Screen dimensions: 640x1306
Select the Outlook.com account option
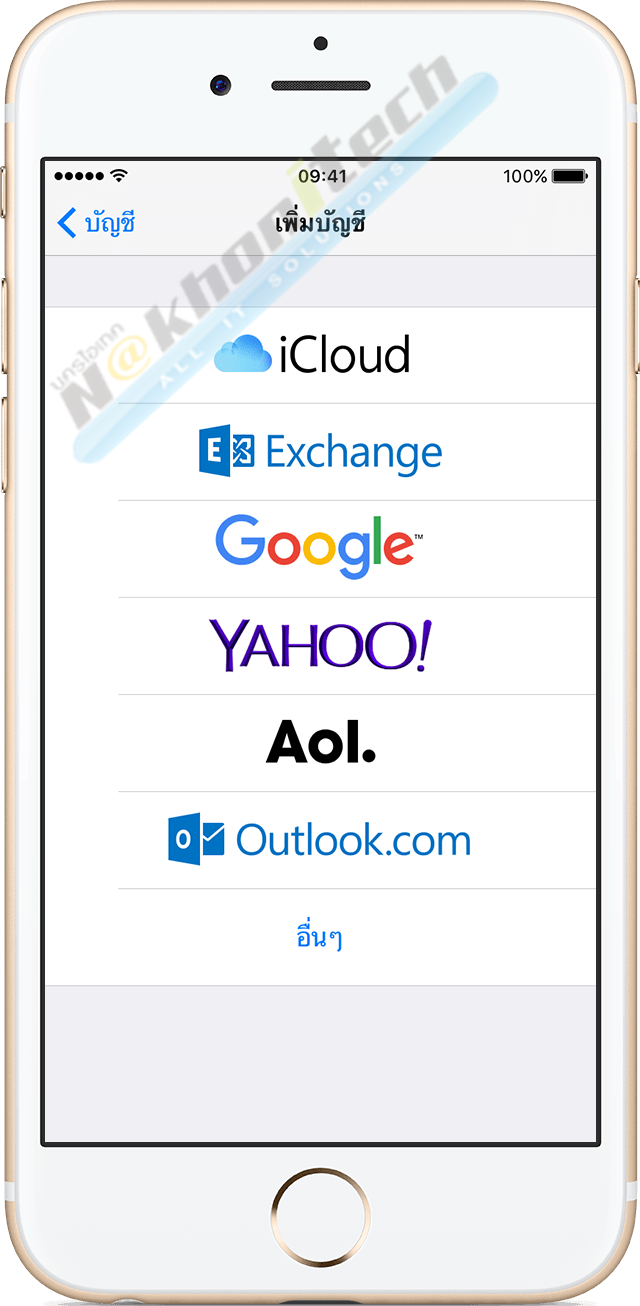click(320, 839)
